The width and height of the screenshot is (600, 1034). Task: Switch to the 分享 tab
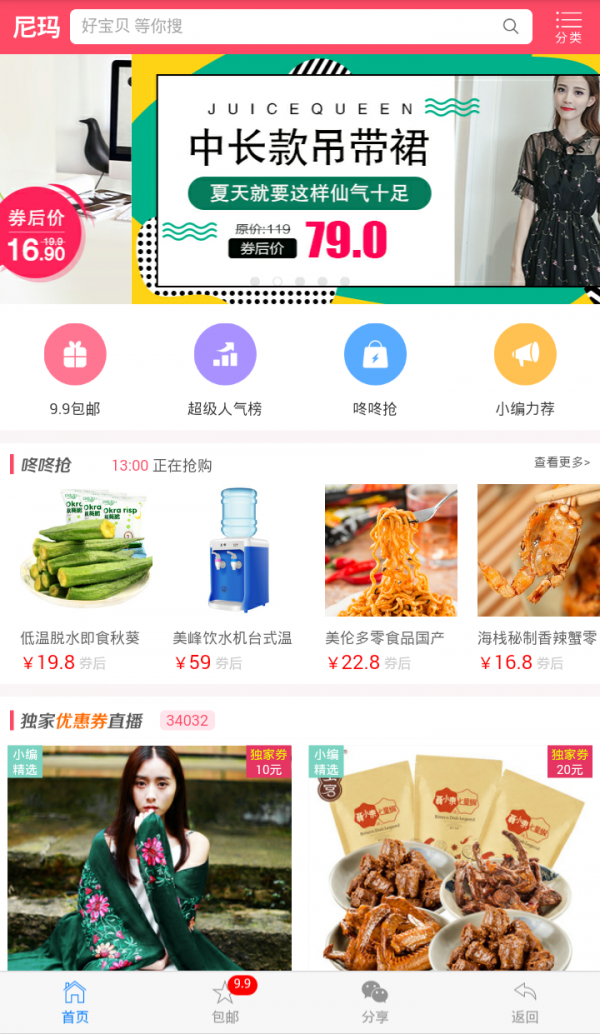(375, 1001)
